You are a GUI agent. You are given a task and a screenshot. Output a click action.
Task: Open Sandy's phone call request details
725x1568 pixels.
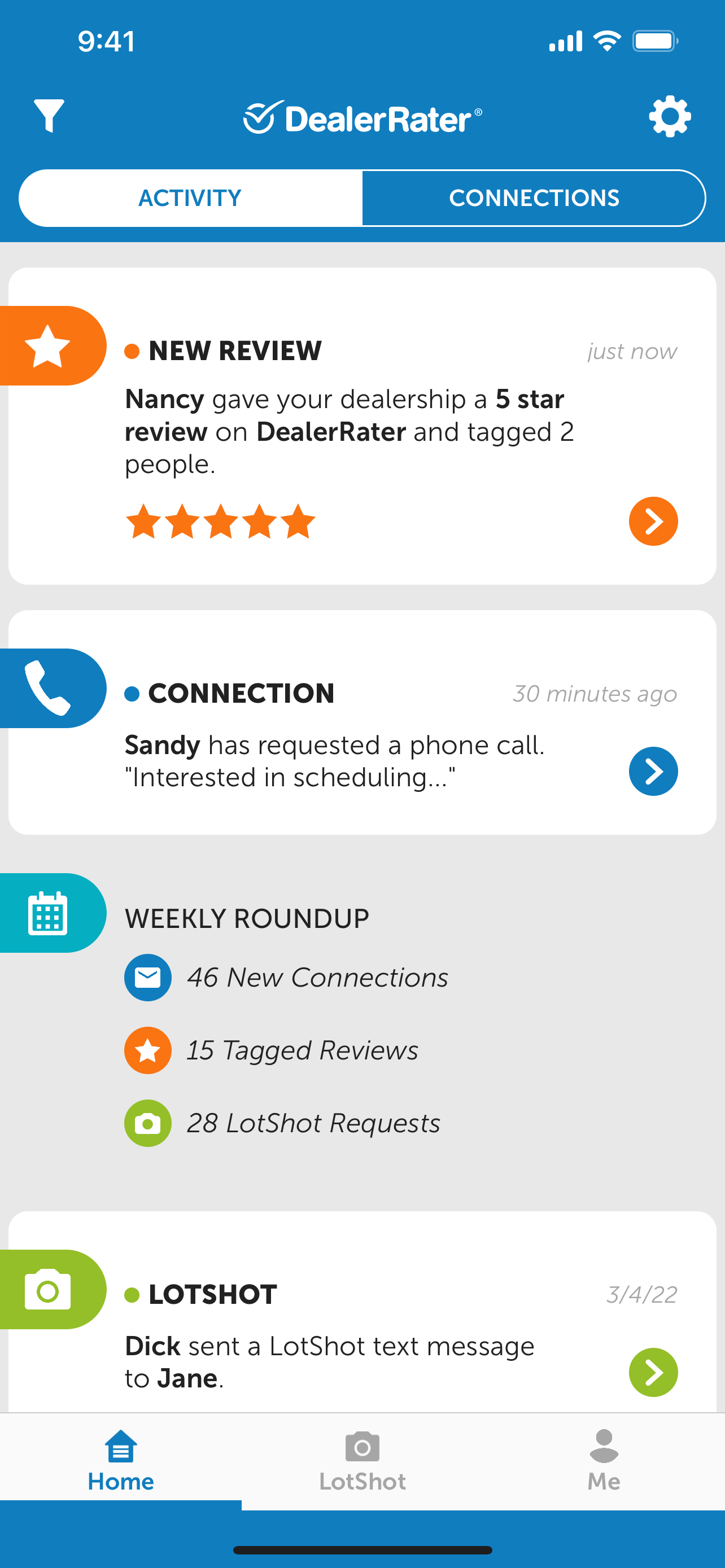[653, 771]
